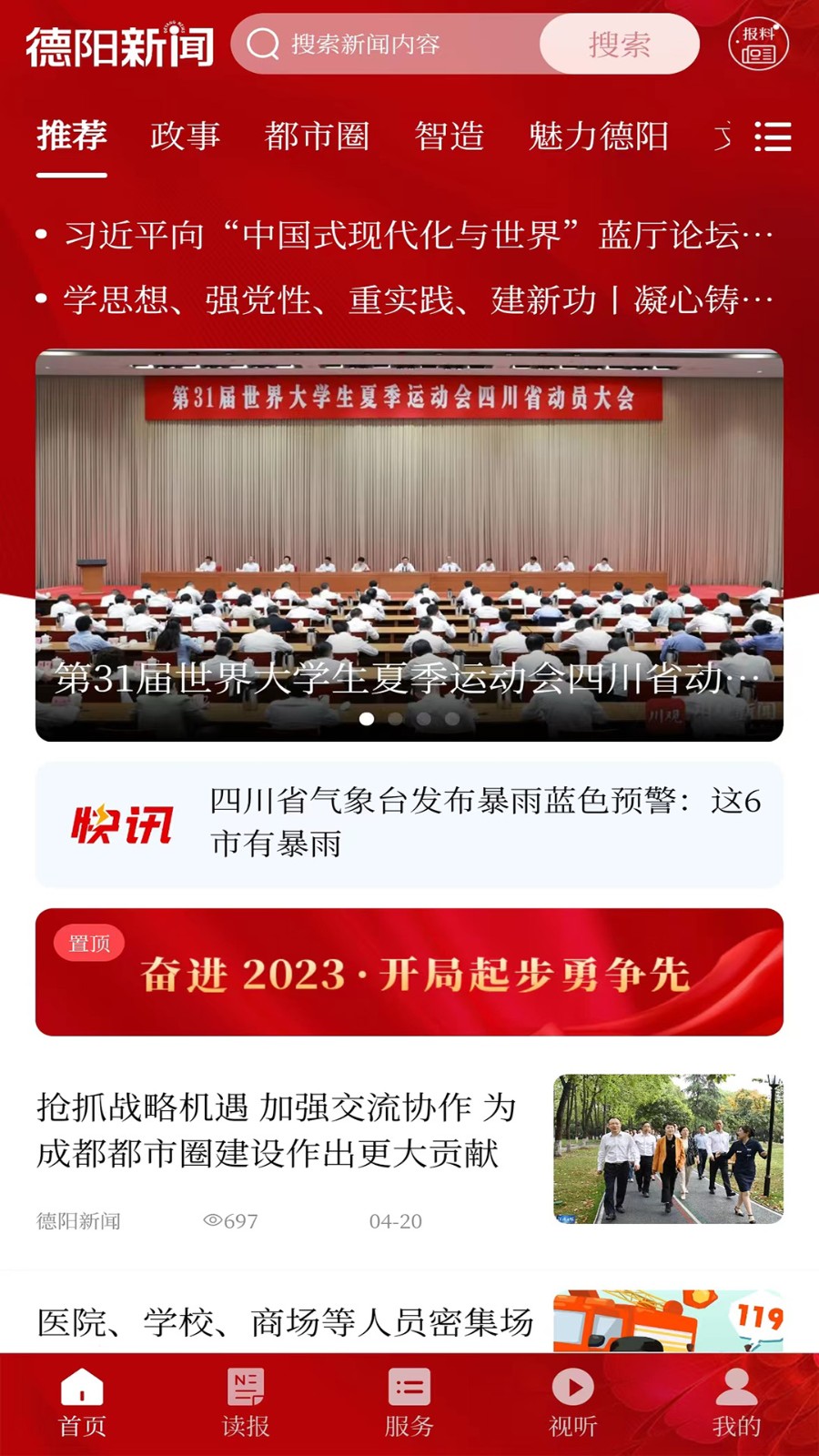
Task: Switch to the 政事 tab
Action: click(x=185, y=136)
